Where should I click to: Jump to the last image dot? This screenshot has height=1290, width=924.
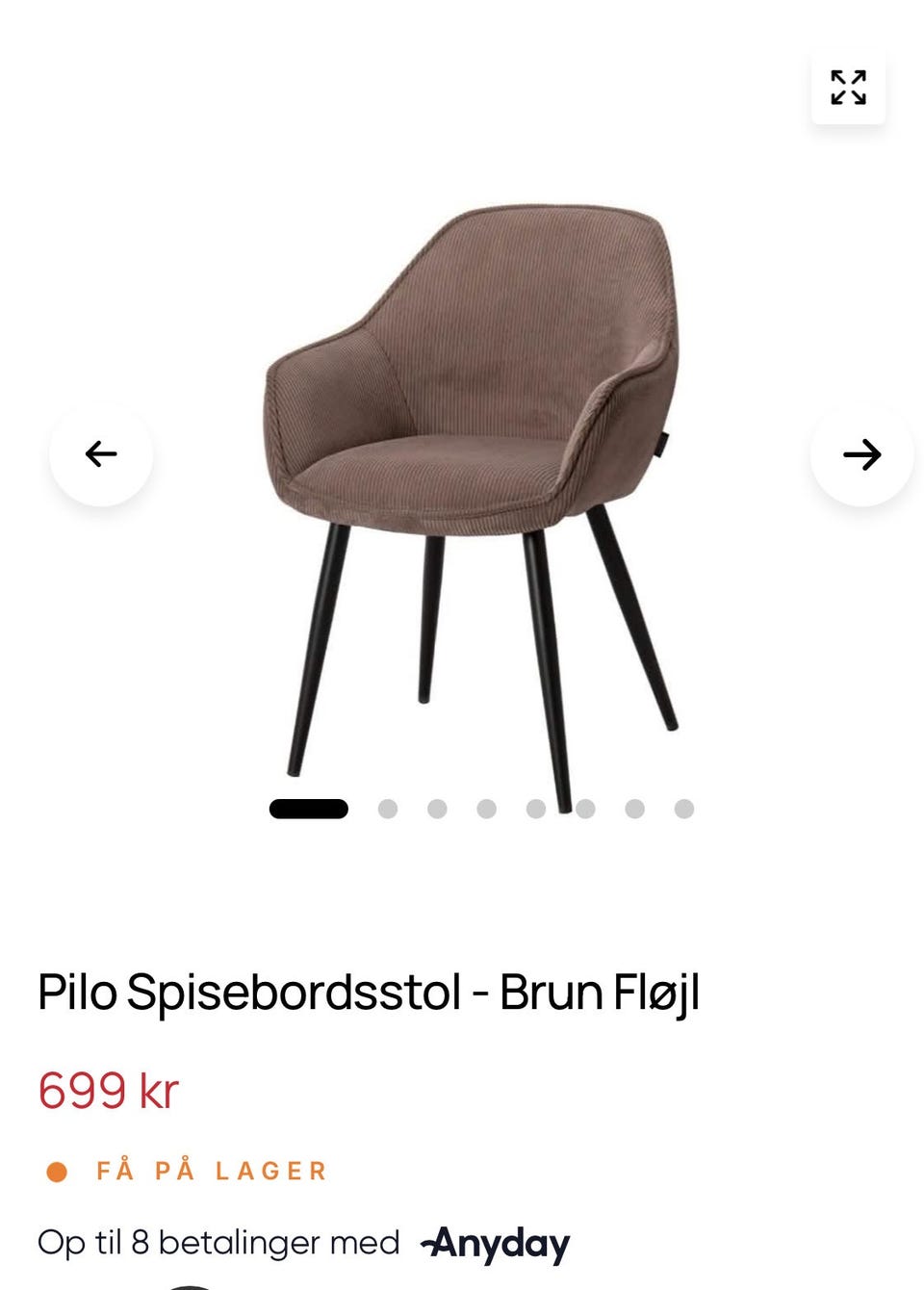tap(684, 809)
